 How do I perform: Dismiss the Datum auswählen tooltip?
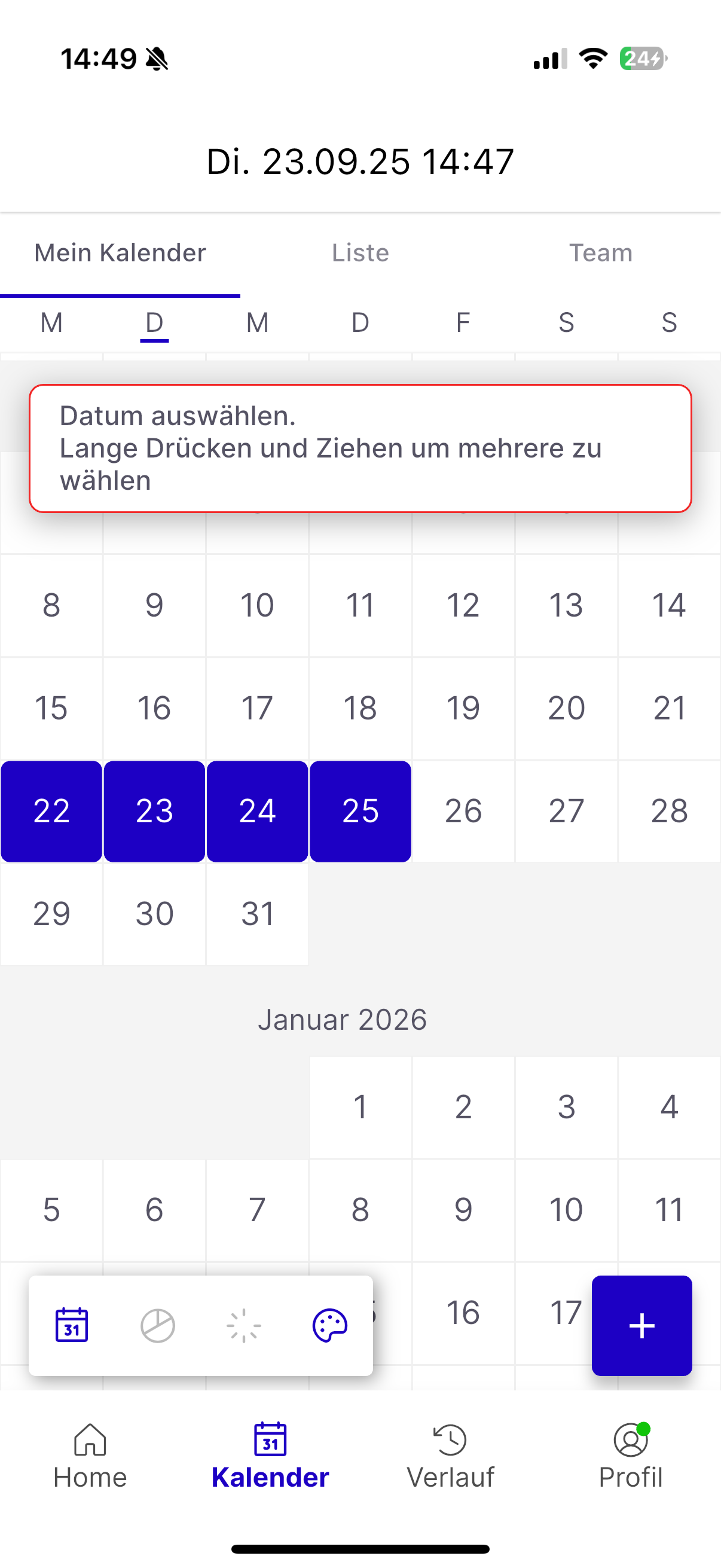point(360,447)
